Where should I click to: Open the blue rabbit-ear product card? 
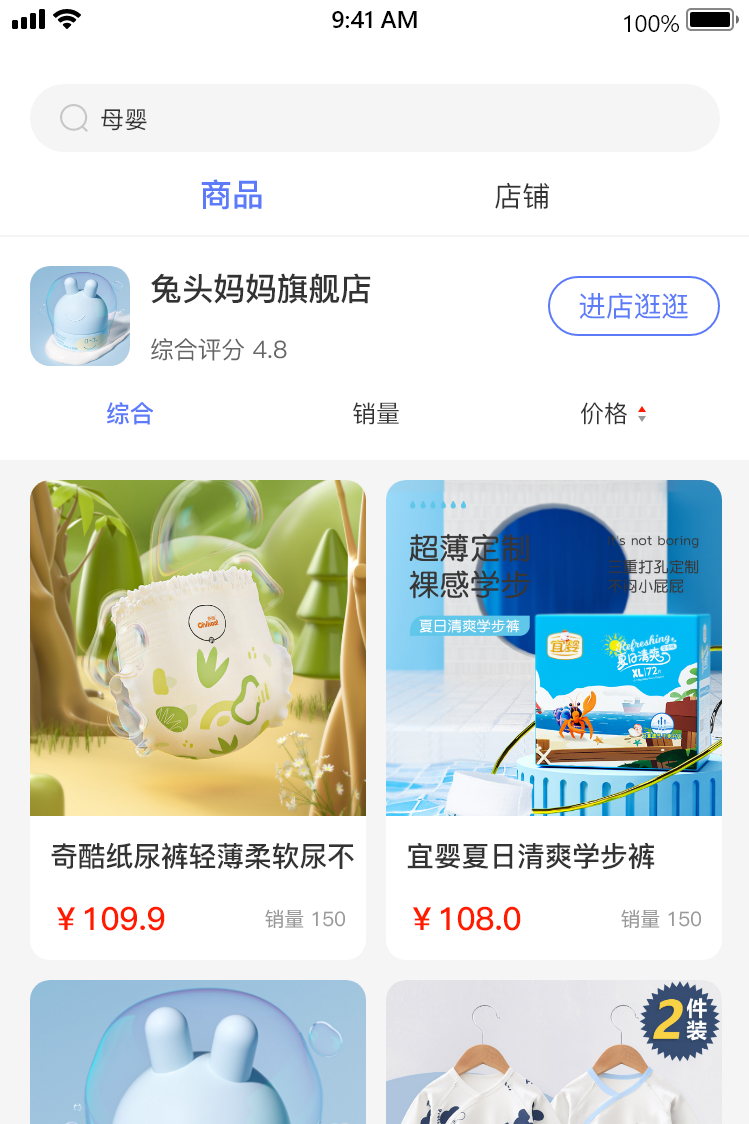click(x=198, y=1052)
